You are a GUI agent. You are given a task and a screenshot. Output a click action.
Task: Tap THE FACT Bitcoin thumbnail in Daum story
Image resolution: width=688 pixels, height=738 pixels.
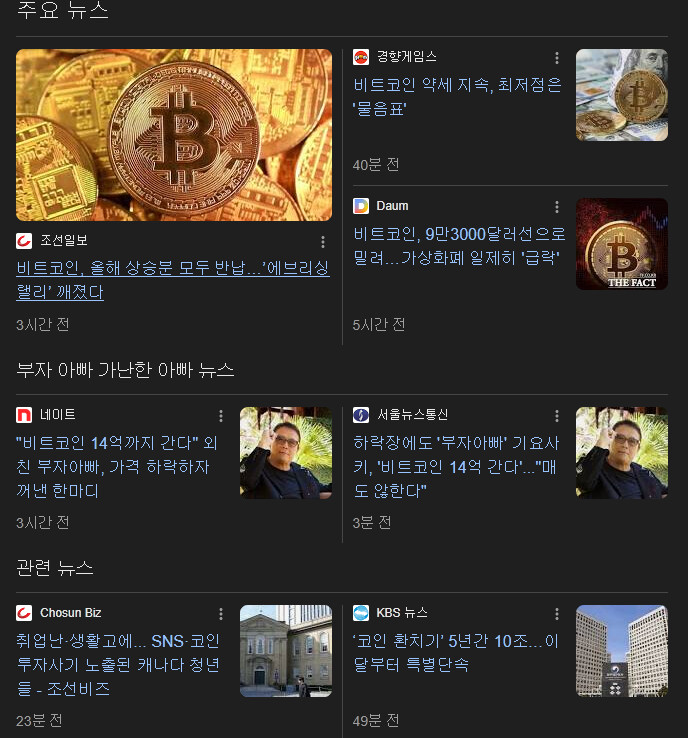pyautogui.click(x=621, y=244)
